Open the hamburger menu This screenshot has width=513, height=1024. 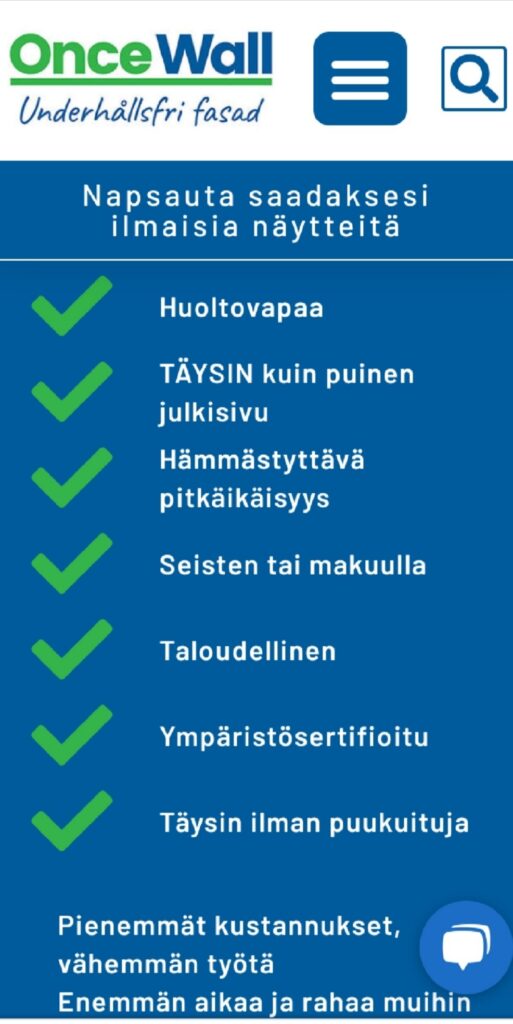point(360,78)
